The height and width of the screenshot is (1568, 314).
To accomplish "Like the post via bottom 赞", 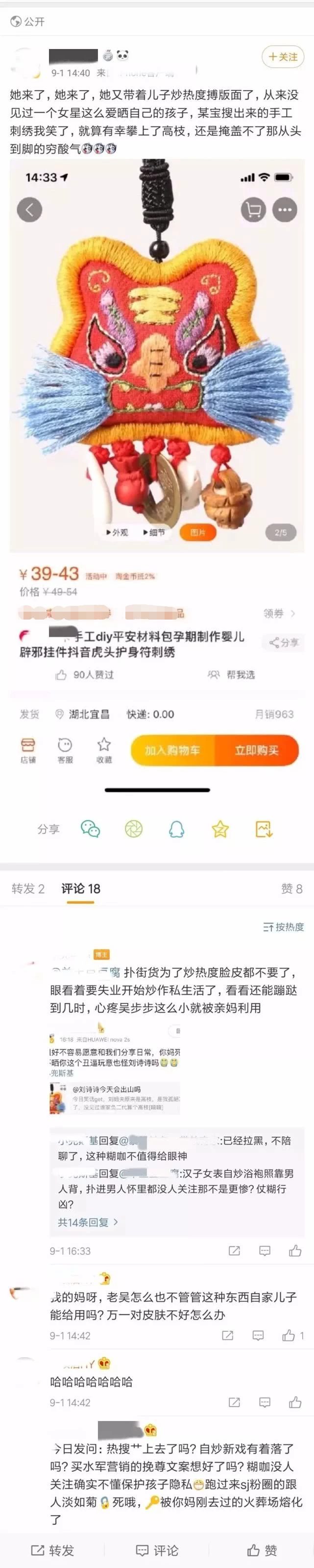I will pyautogui.click(x=262, y=1550).
